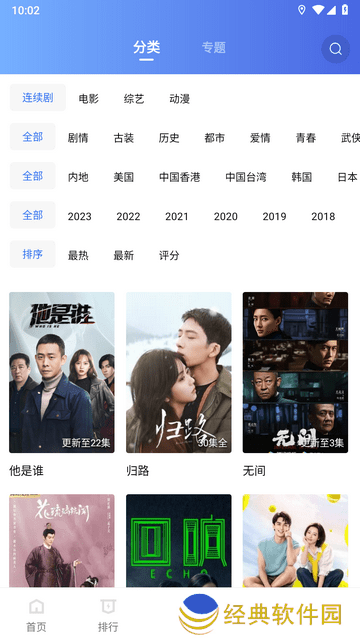Viewport: 360px width, 640px height.
Task: Sort by 最新
Action: pyautogui.click(x=124, y=256)
